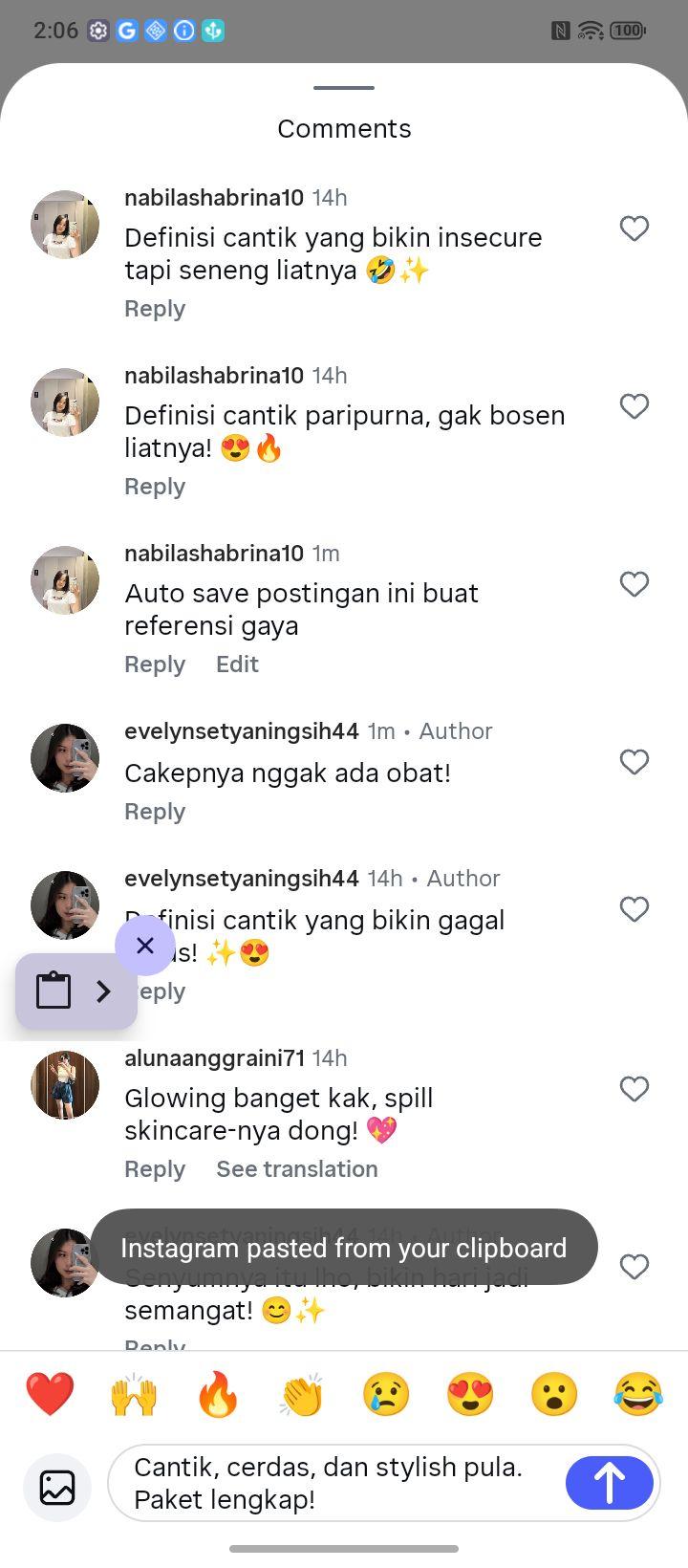Send the typed comment with the arrow button
This screenshot has width=688, height=1568.
609,1483
